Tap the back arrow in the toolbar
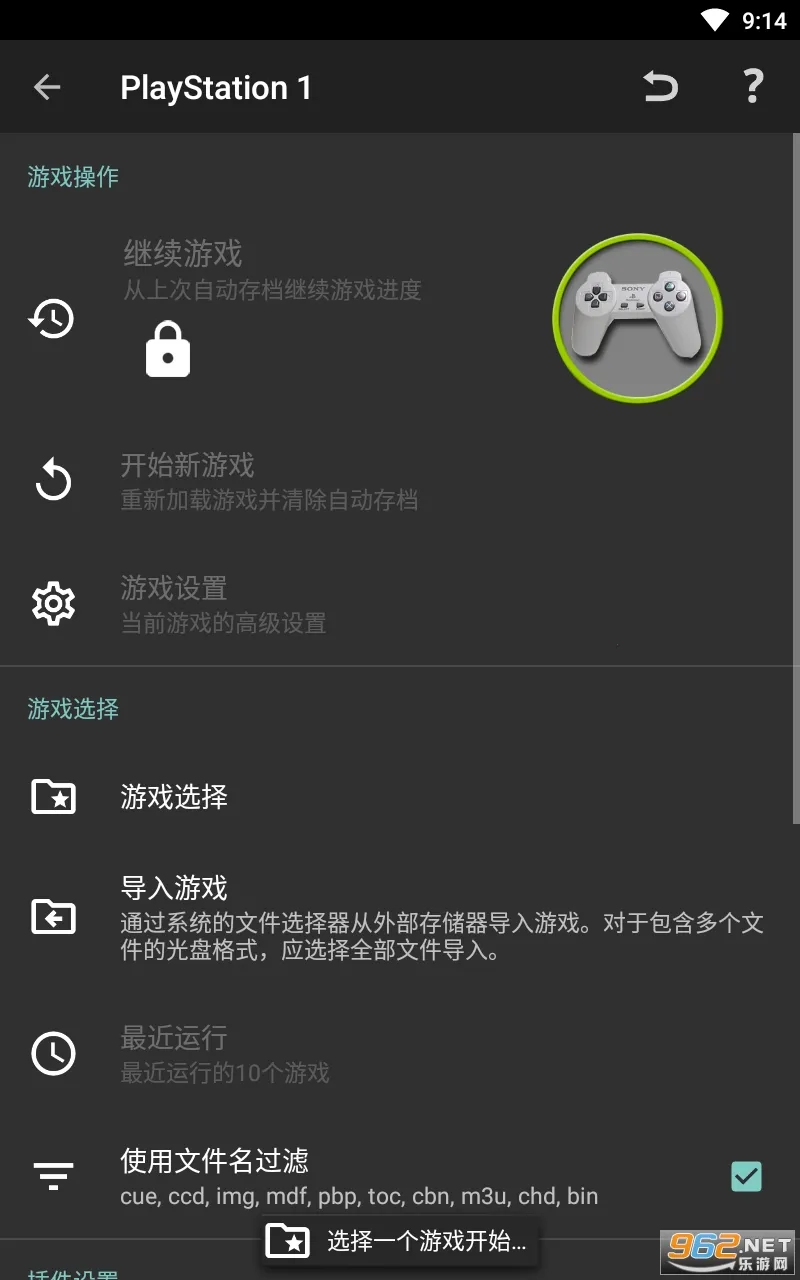Viewport: 800px width, 1280px height. (x=47, y=87)
